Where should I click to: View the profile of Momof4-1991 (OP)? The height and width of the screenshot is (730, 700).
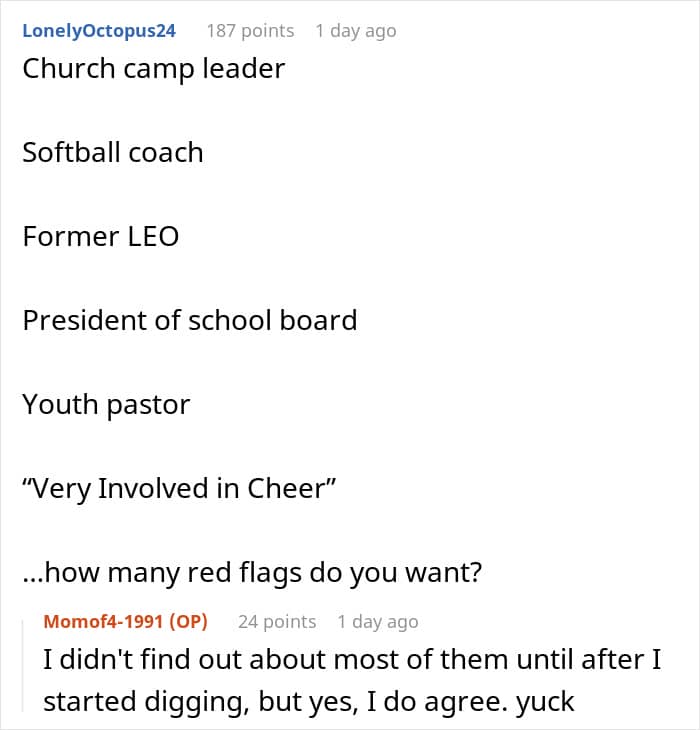point(125,621)
